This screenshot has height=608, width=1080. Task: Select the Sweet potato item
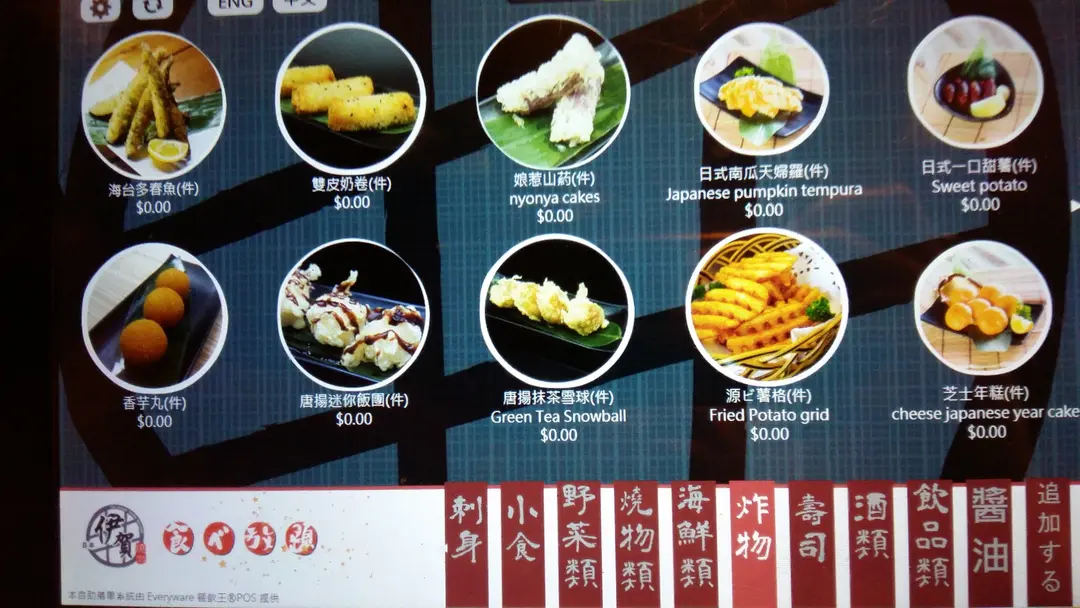(976, 83)
